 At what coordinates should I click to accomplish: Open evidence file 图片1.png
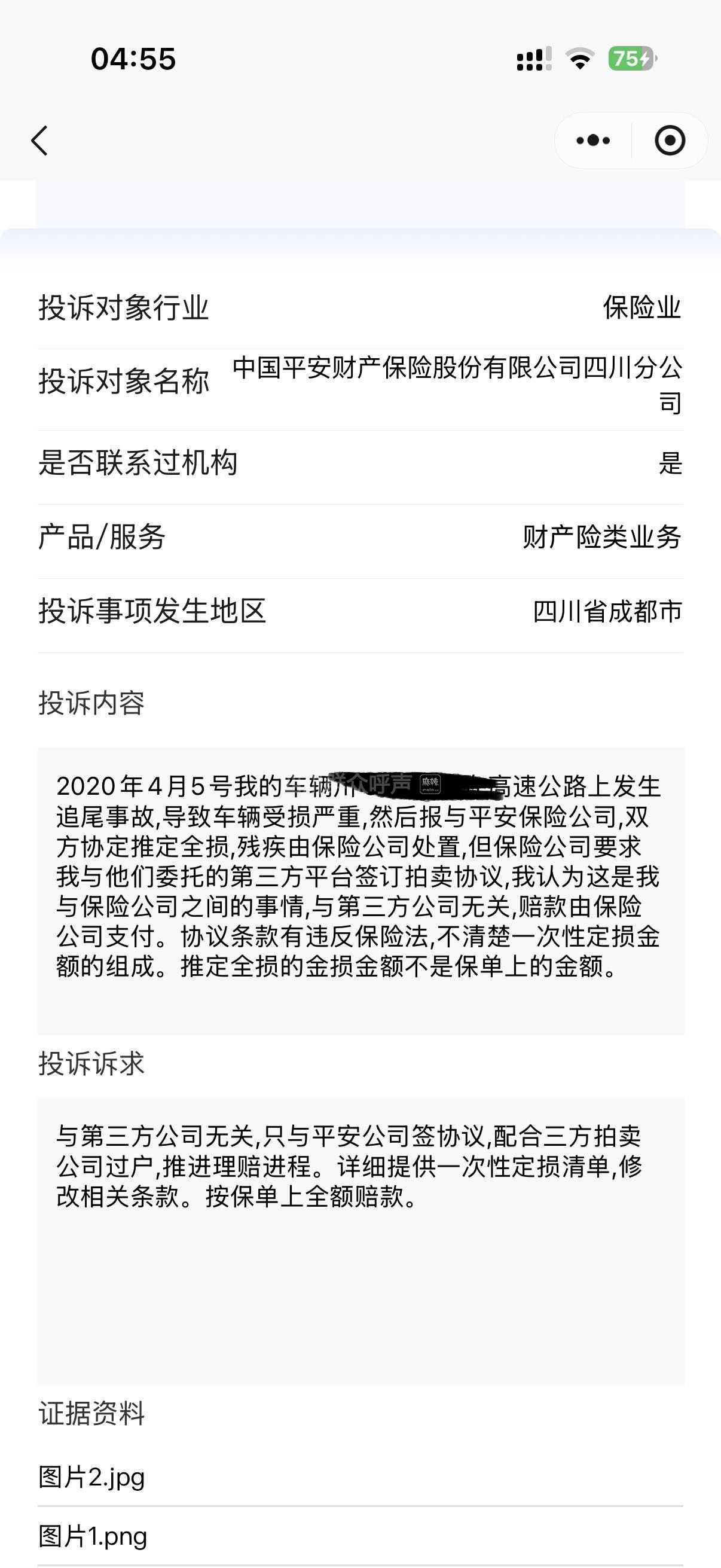coord(93,1536)
